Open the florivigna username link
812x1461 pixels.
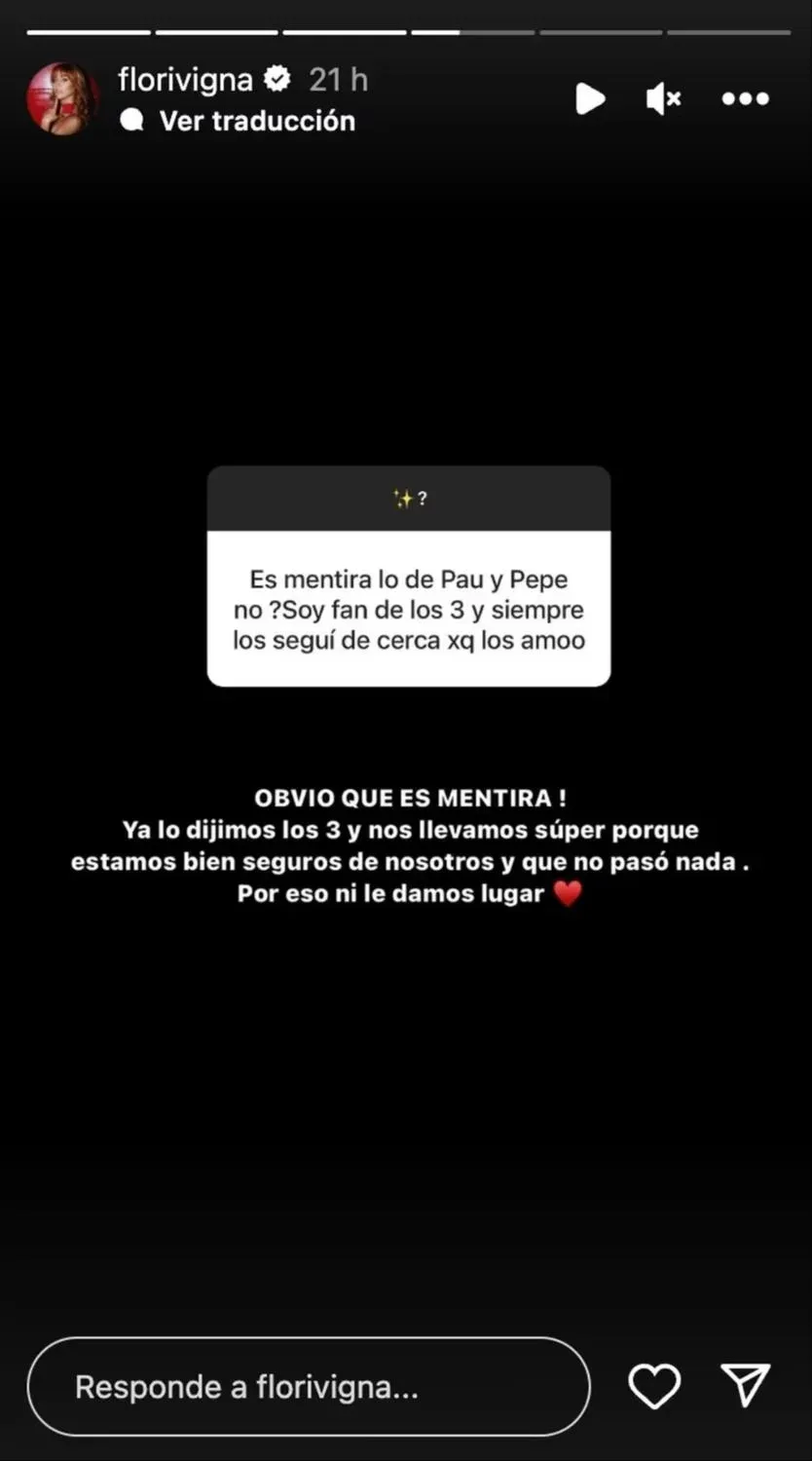pos(185,80)
